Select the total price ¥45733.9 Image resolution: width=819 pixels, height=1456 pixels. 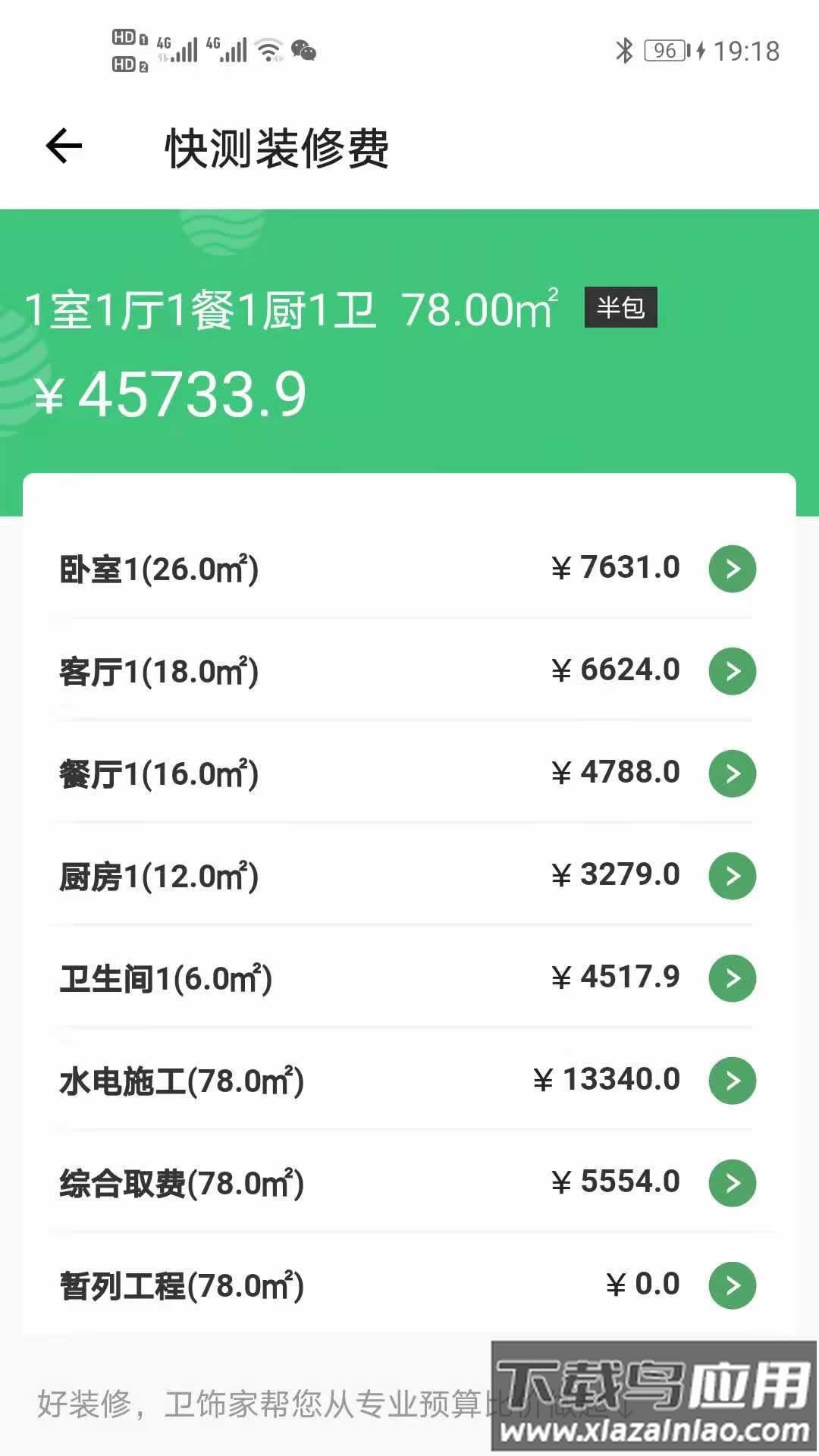pos(172,393)
